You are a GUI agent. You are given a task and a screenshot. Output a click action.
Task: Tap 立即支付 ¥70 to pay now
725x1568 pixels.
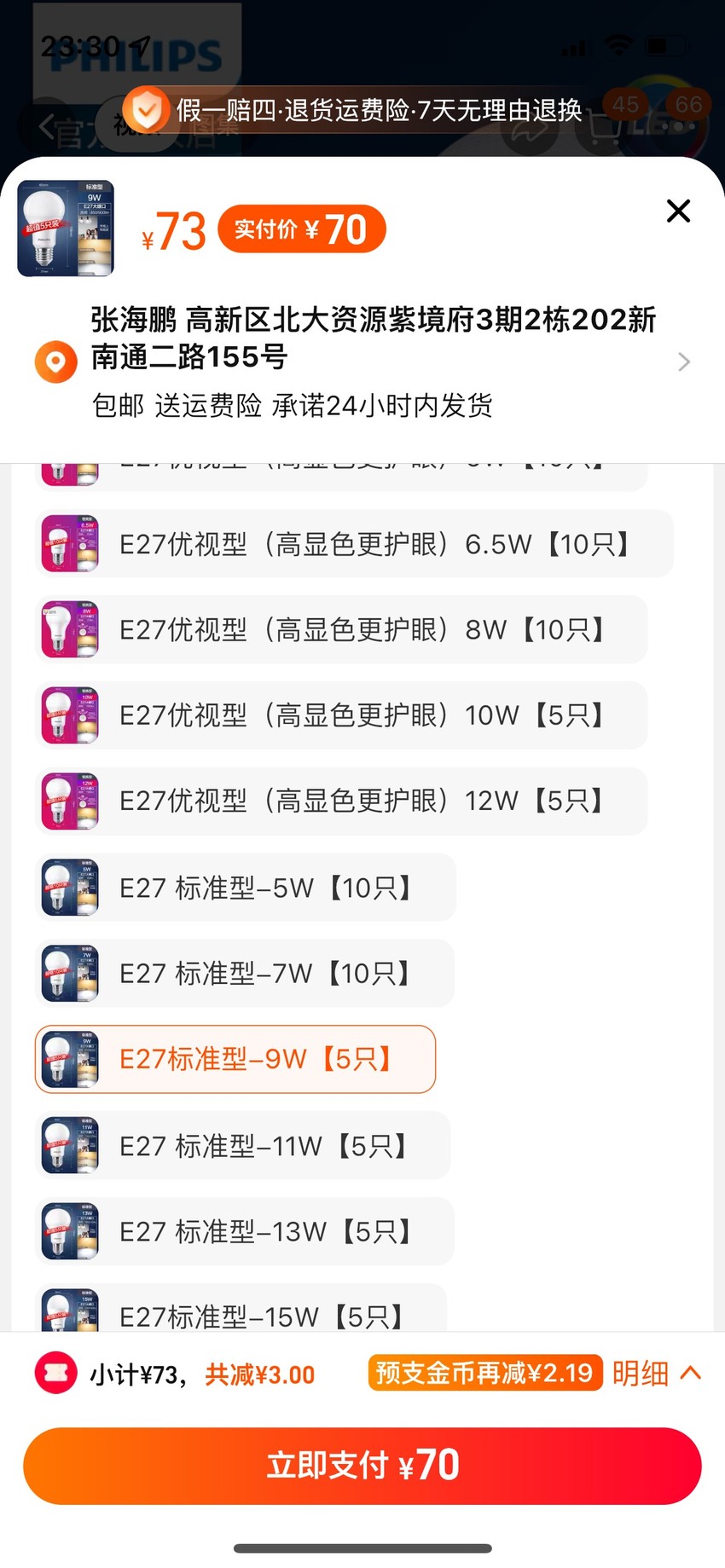362,1466
